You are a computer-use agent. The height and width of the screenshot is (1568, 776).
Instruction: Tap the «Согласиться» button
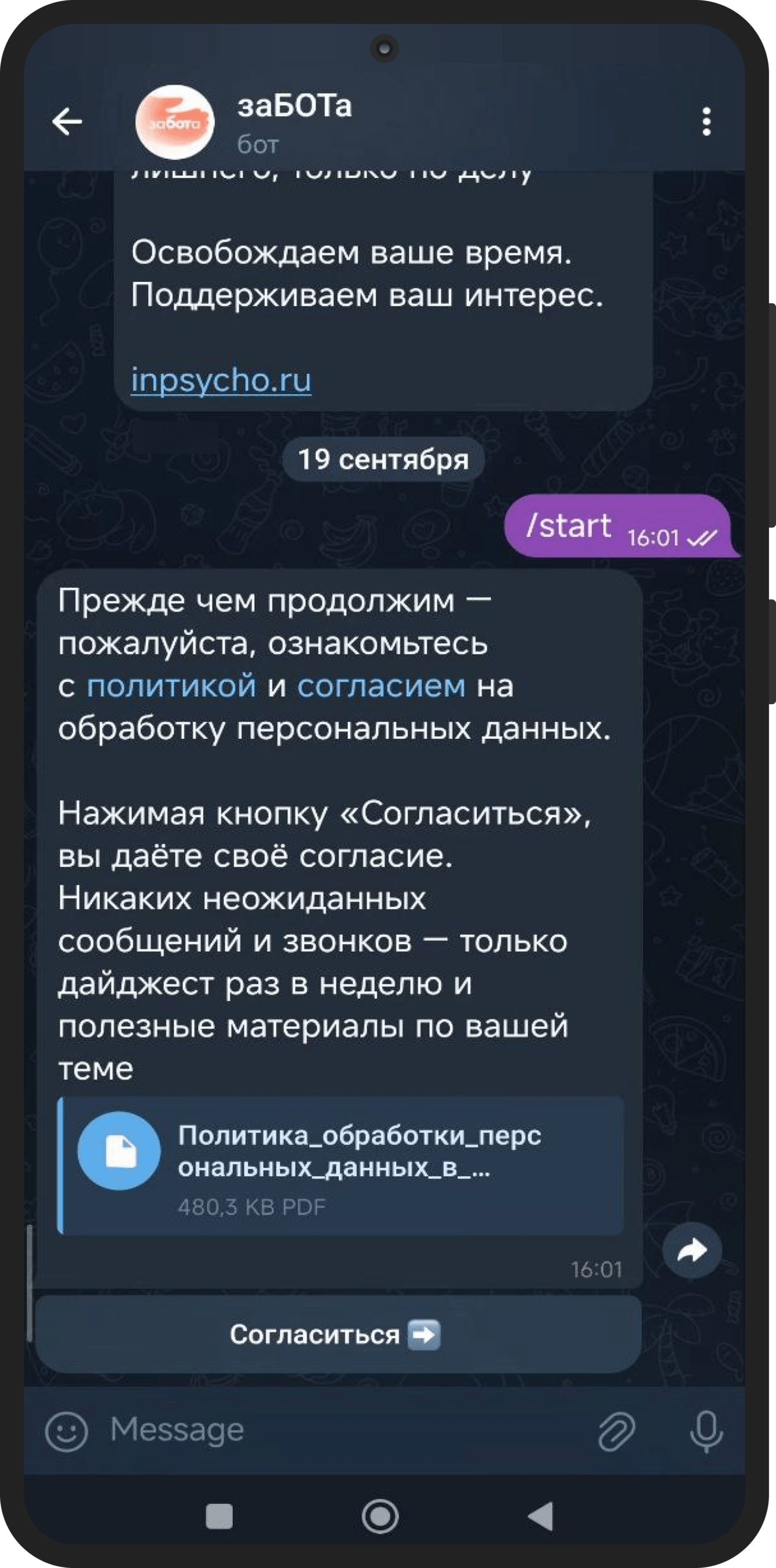pos(338,1334)
